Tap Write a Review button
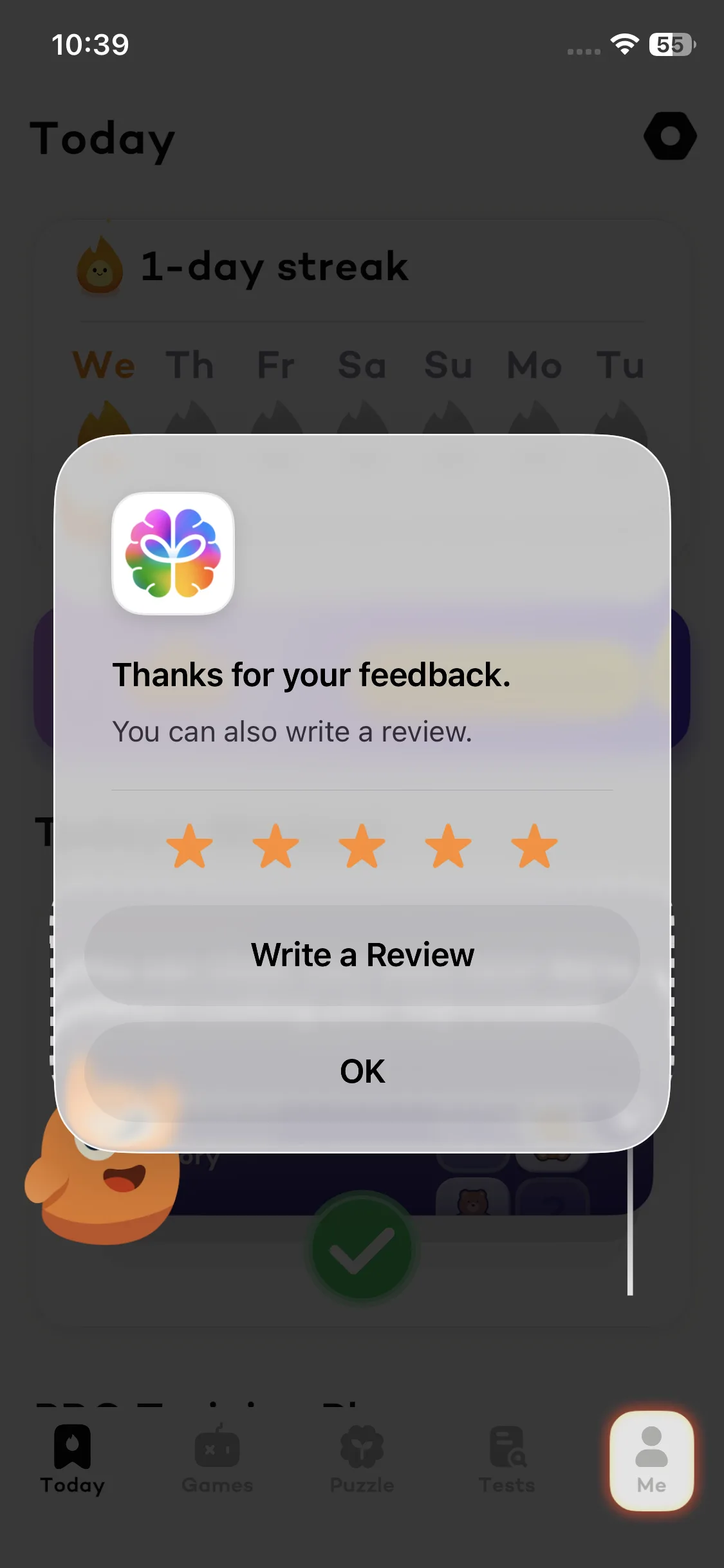The width and height of the screenshot is (724, 1568). tap(362, 955)
